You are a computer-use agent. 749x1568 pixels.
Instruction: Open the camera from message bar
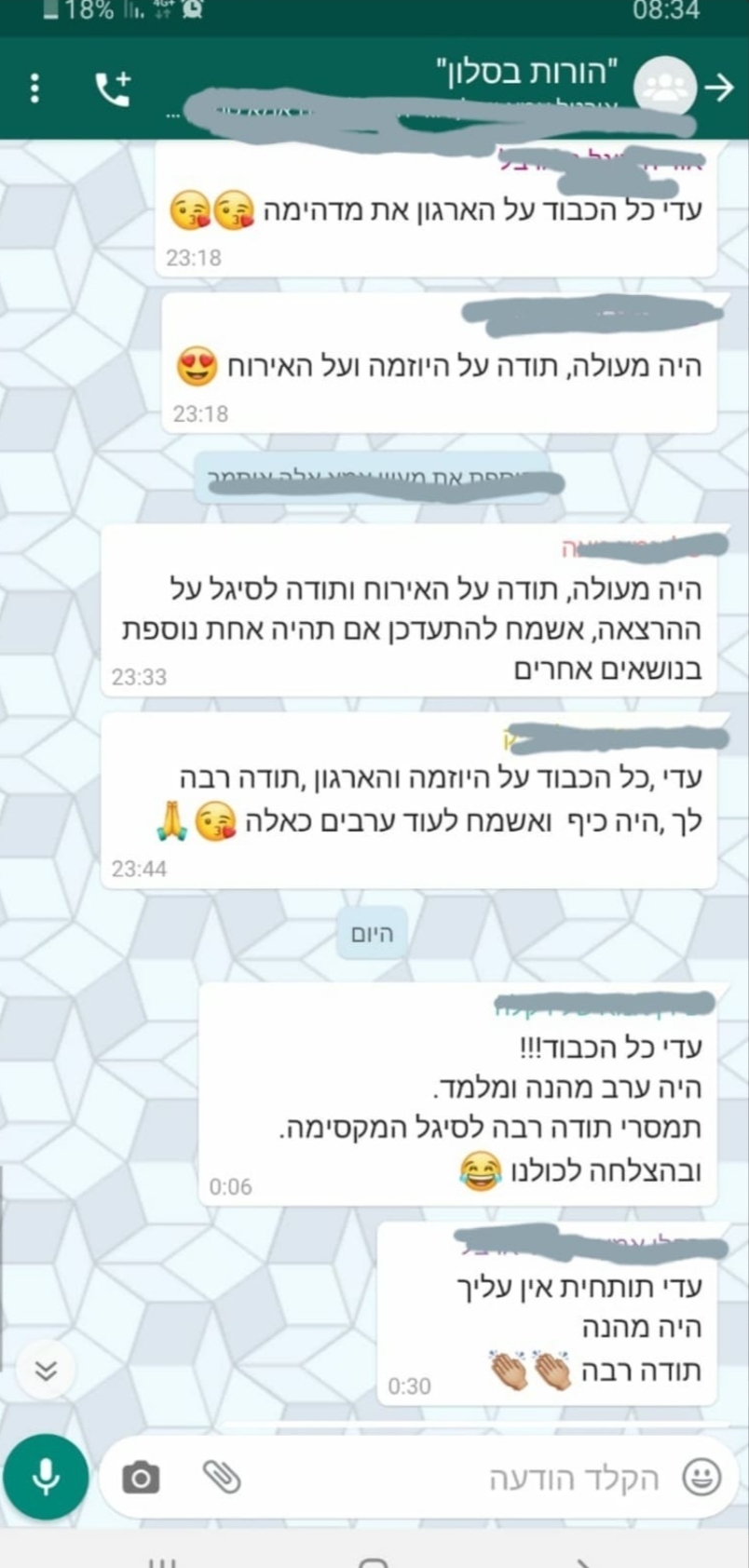click(141, 1478)
